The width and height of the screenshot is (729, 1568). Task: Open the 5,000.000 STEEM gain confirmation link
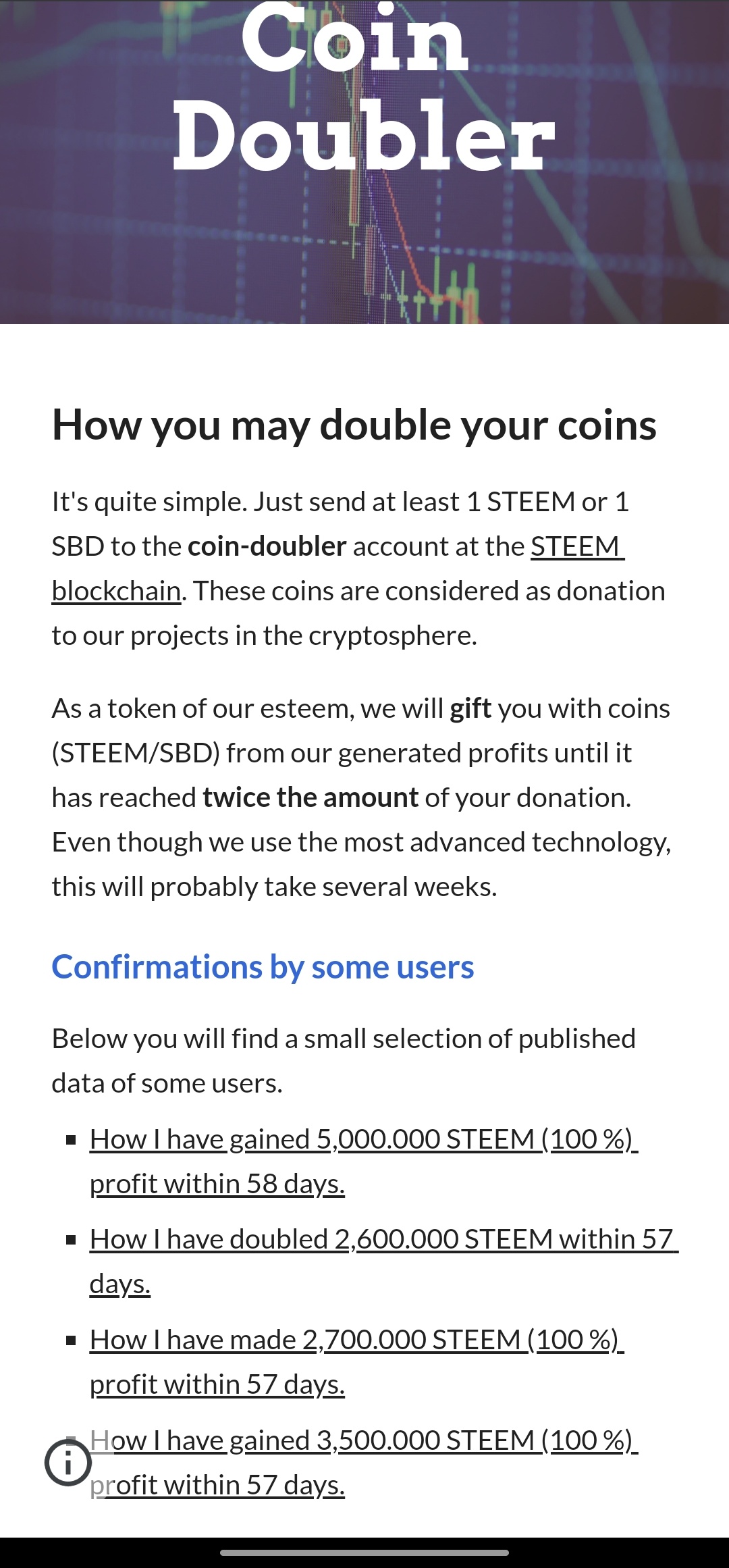coord(363,1139)
